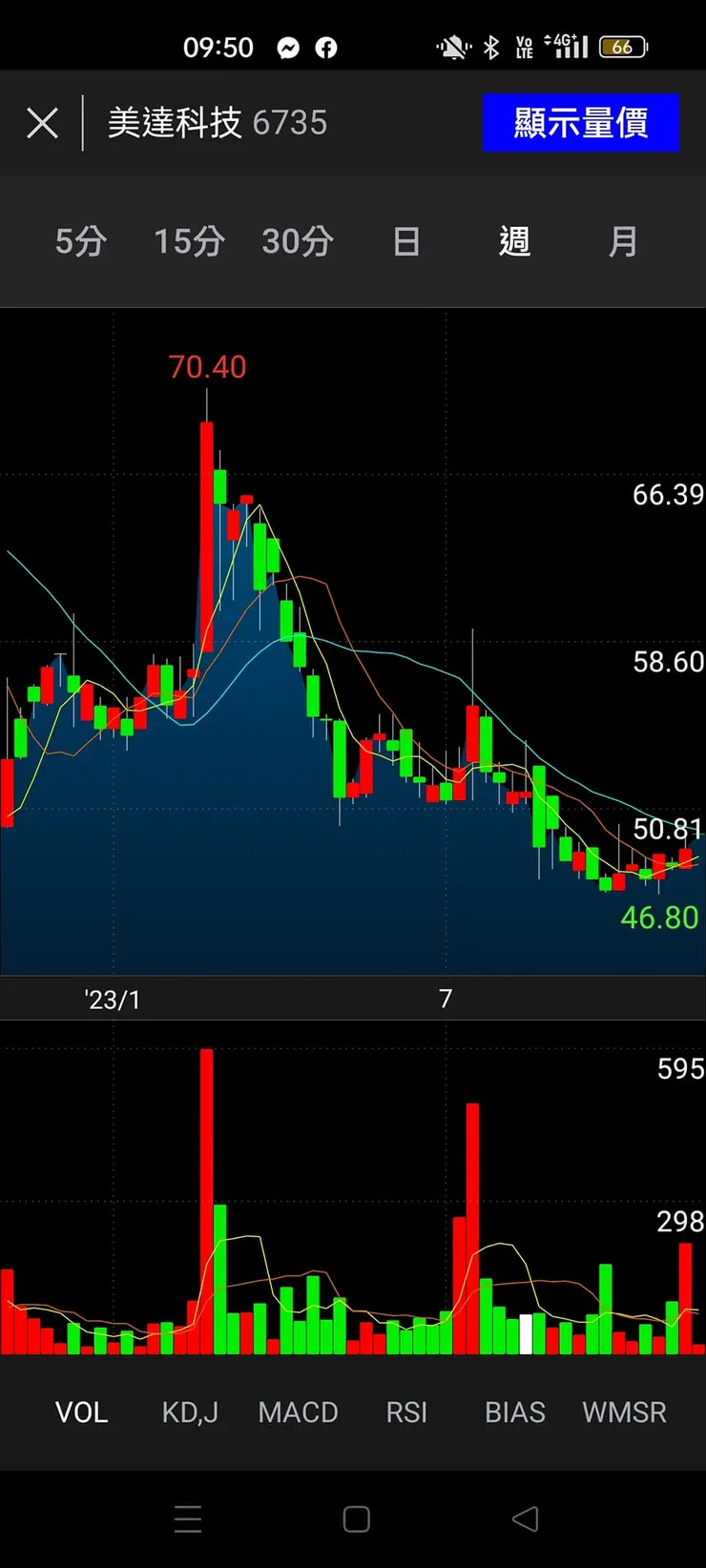Choose the WMSR indicator
The width and height of the screenshot is (706, 1568).
point(624,1412)
